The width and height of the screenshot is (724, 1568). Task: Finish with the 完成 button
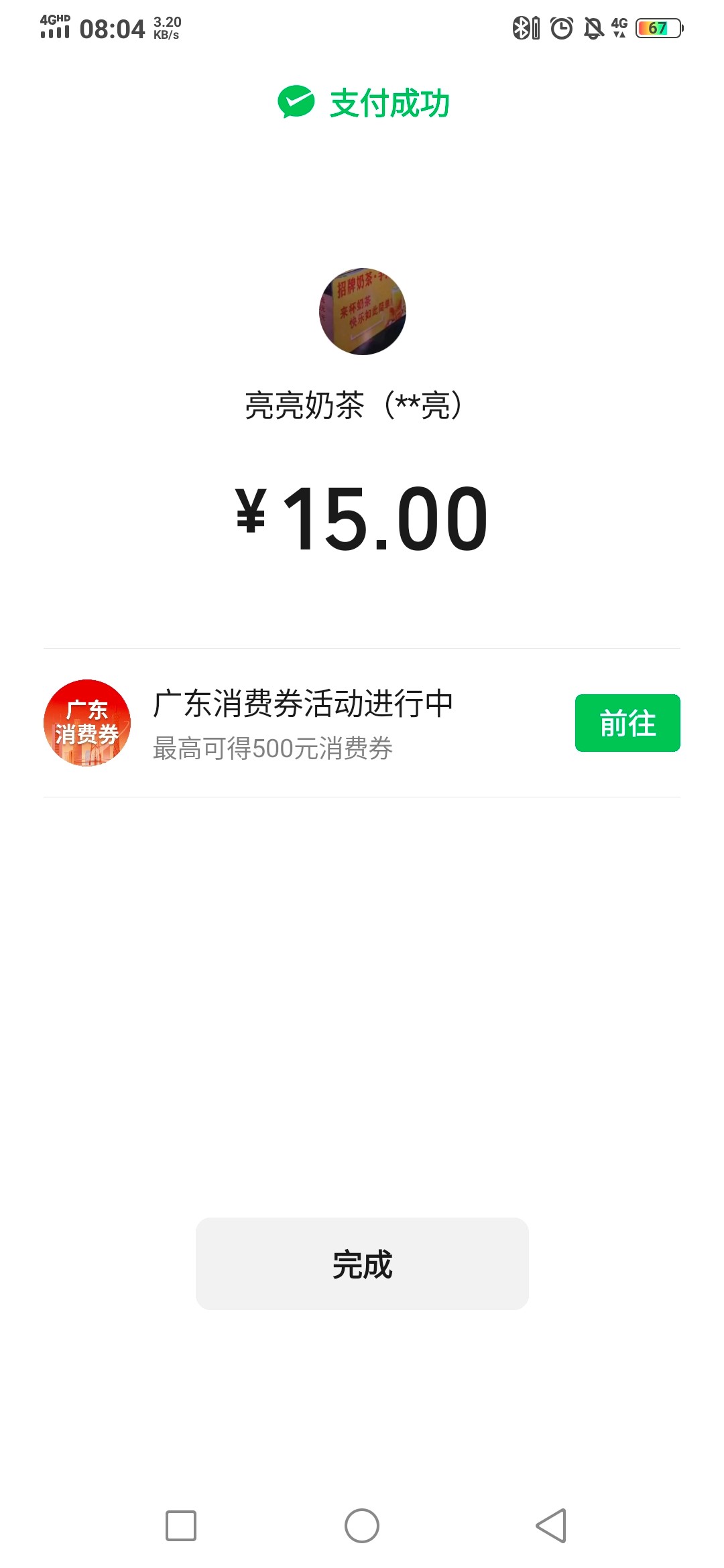(362, 1264)
